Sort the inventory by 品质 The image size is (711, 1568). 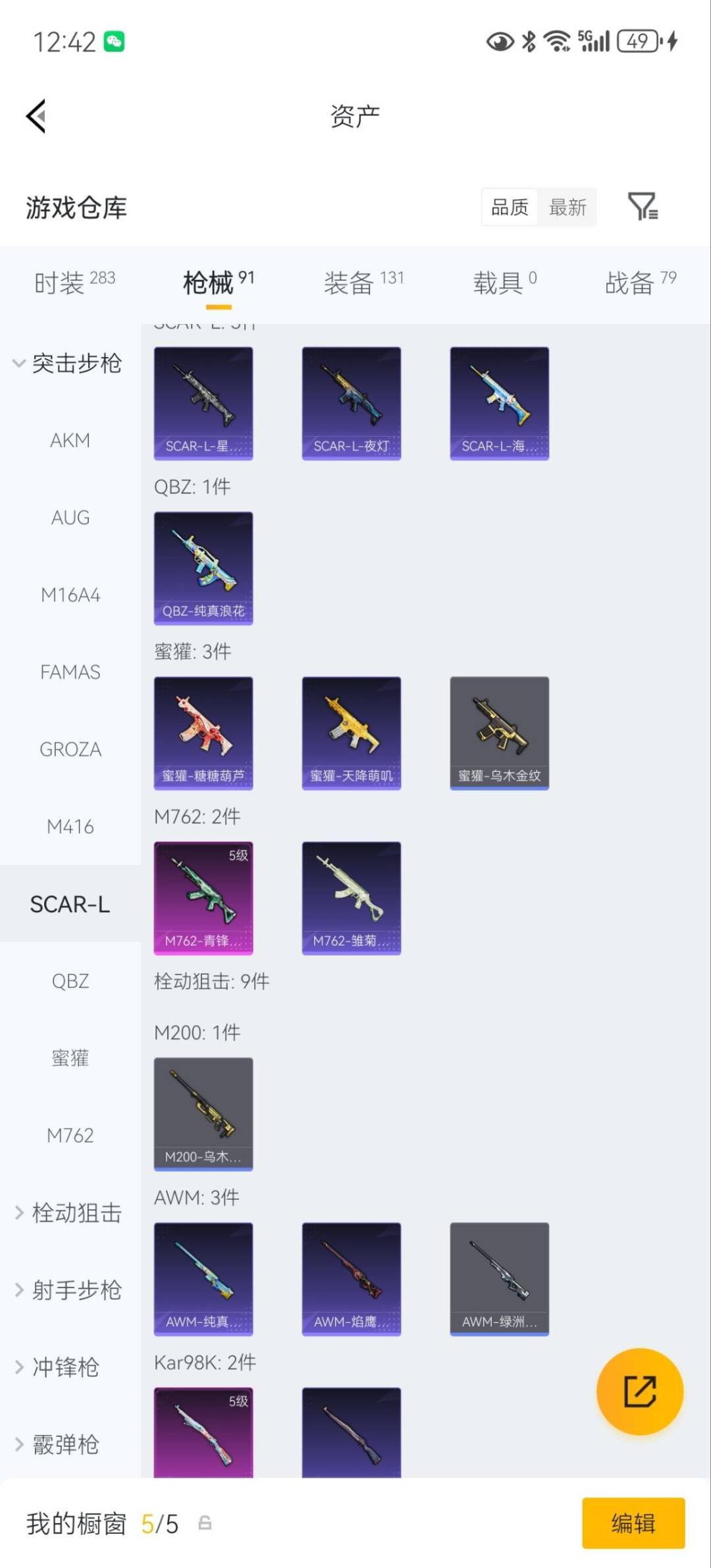click(509, 207)
